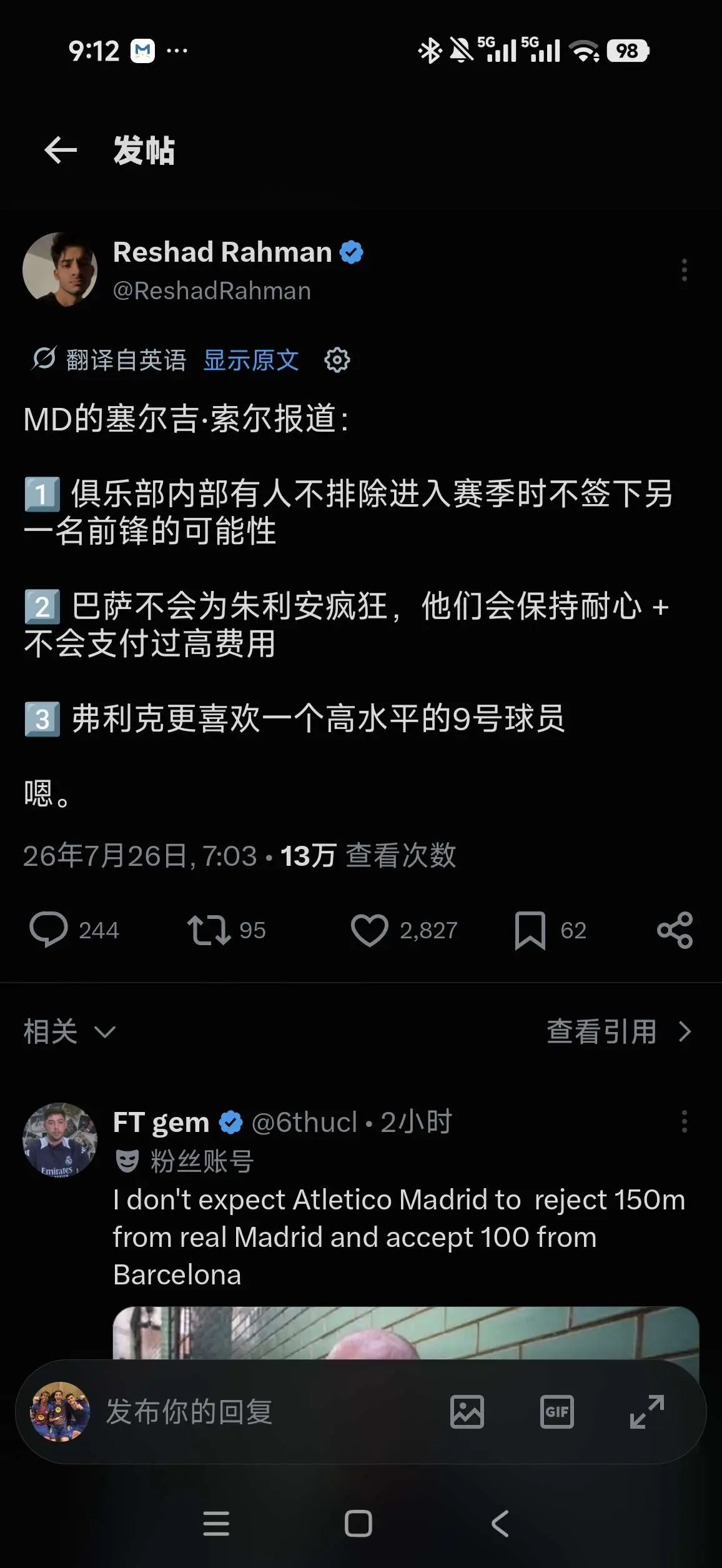Expand the reply composer to full screen
The width and height of the screenshot is (722, 1568).
tap(647, 1411)
